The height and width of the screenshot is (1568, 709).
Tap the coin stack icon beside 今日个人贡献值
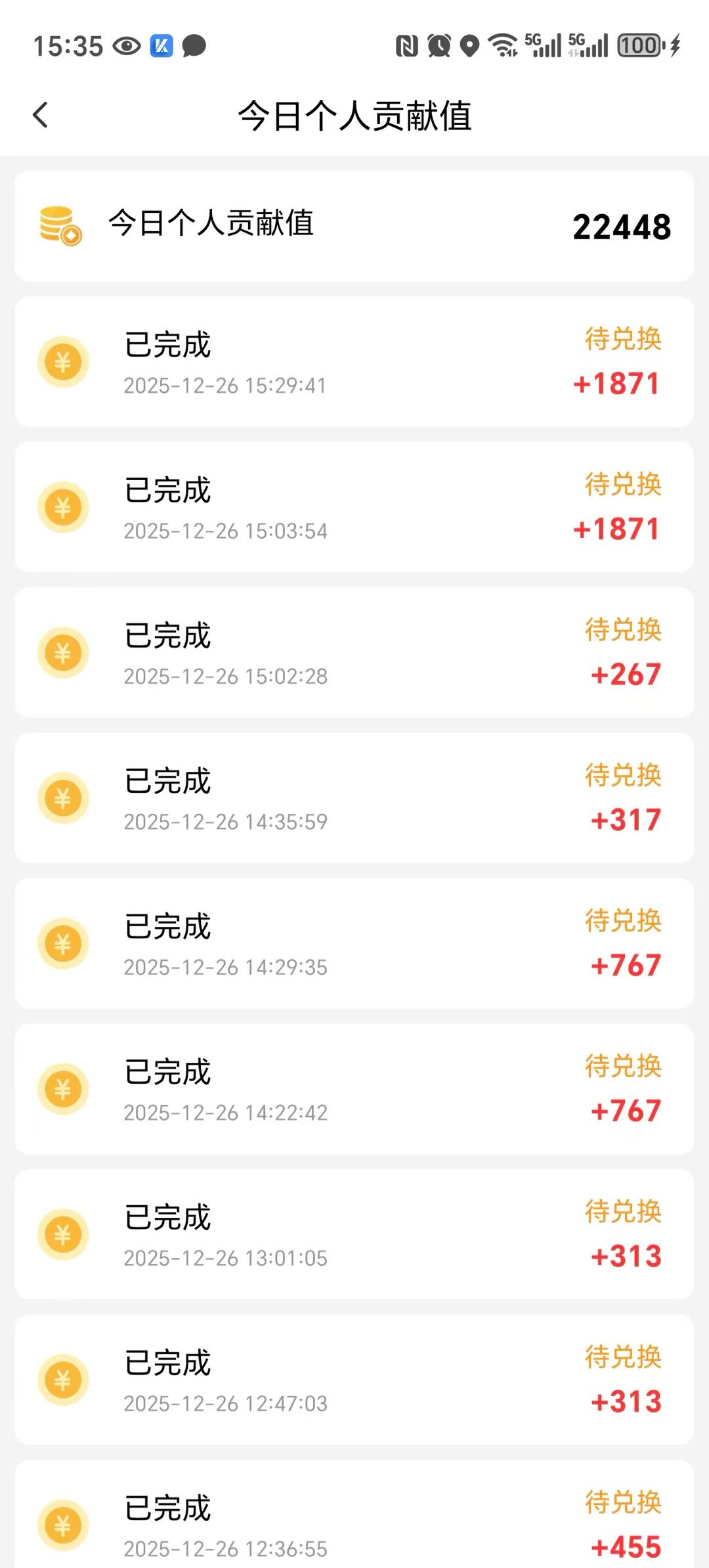[59, 226]
